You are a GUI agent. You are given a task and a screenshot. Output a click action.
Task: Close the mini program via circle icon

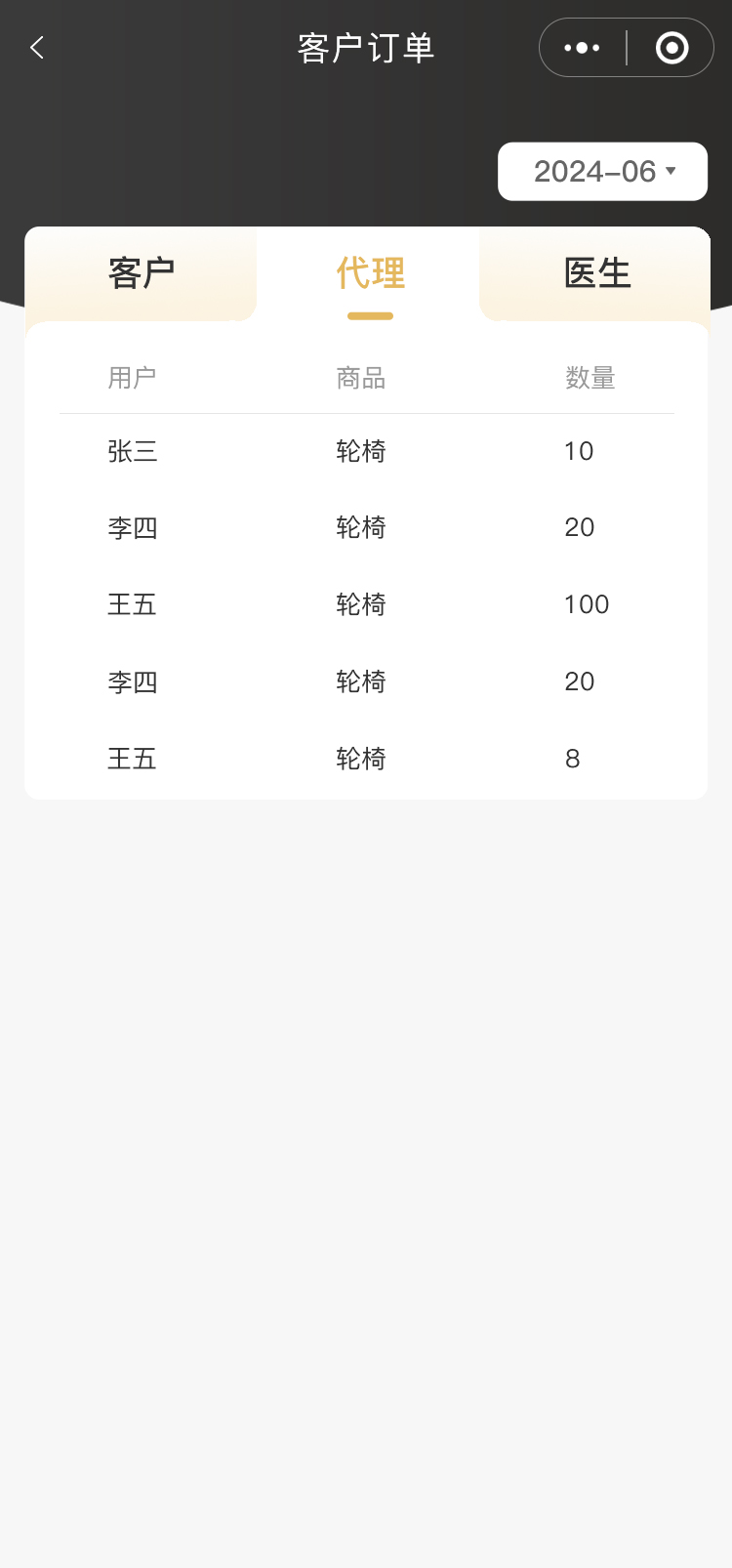click(x=671, y=48)
